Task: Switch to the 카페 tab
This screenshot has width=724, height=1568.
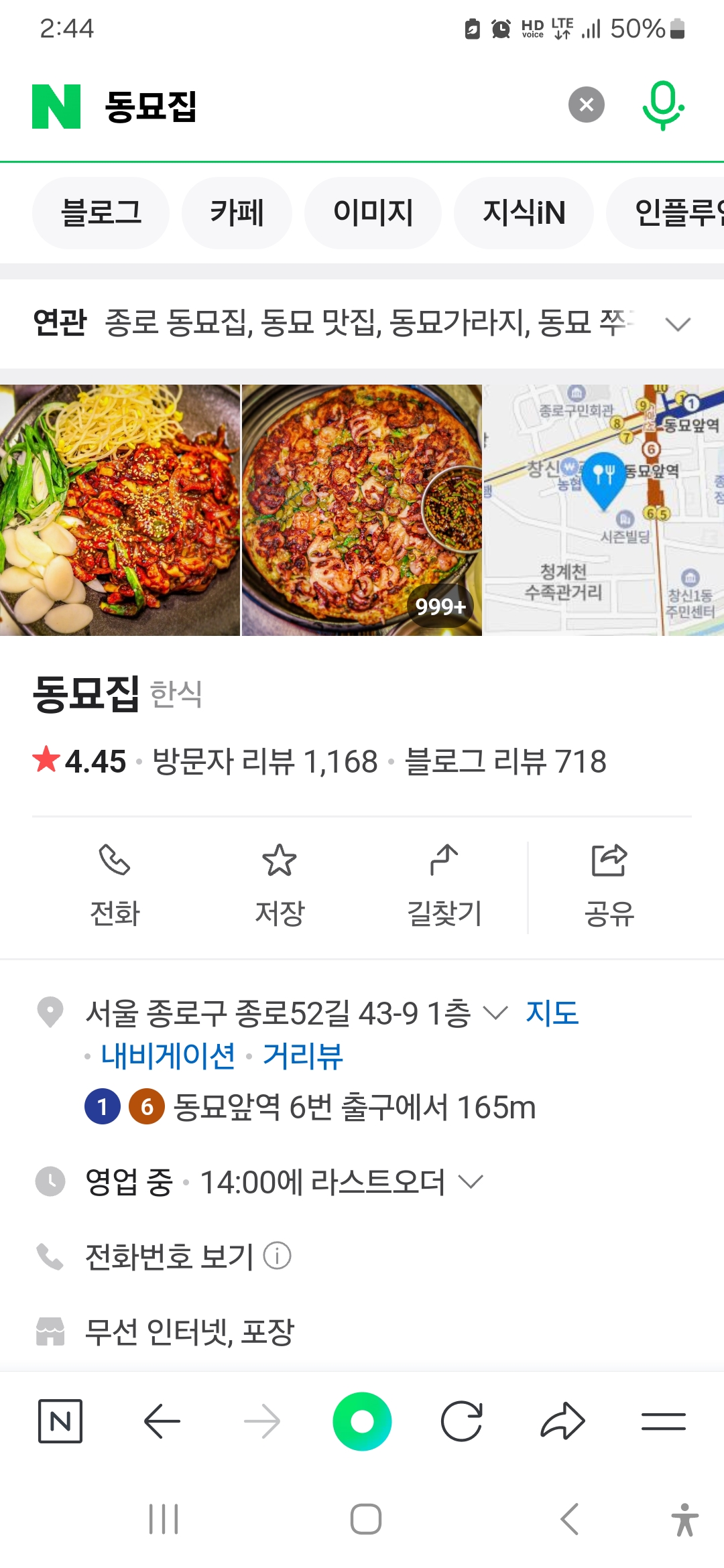Action: [x=237, y=213]
